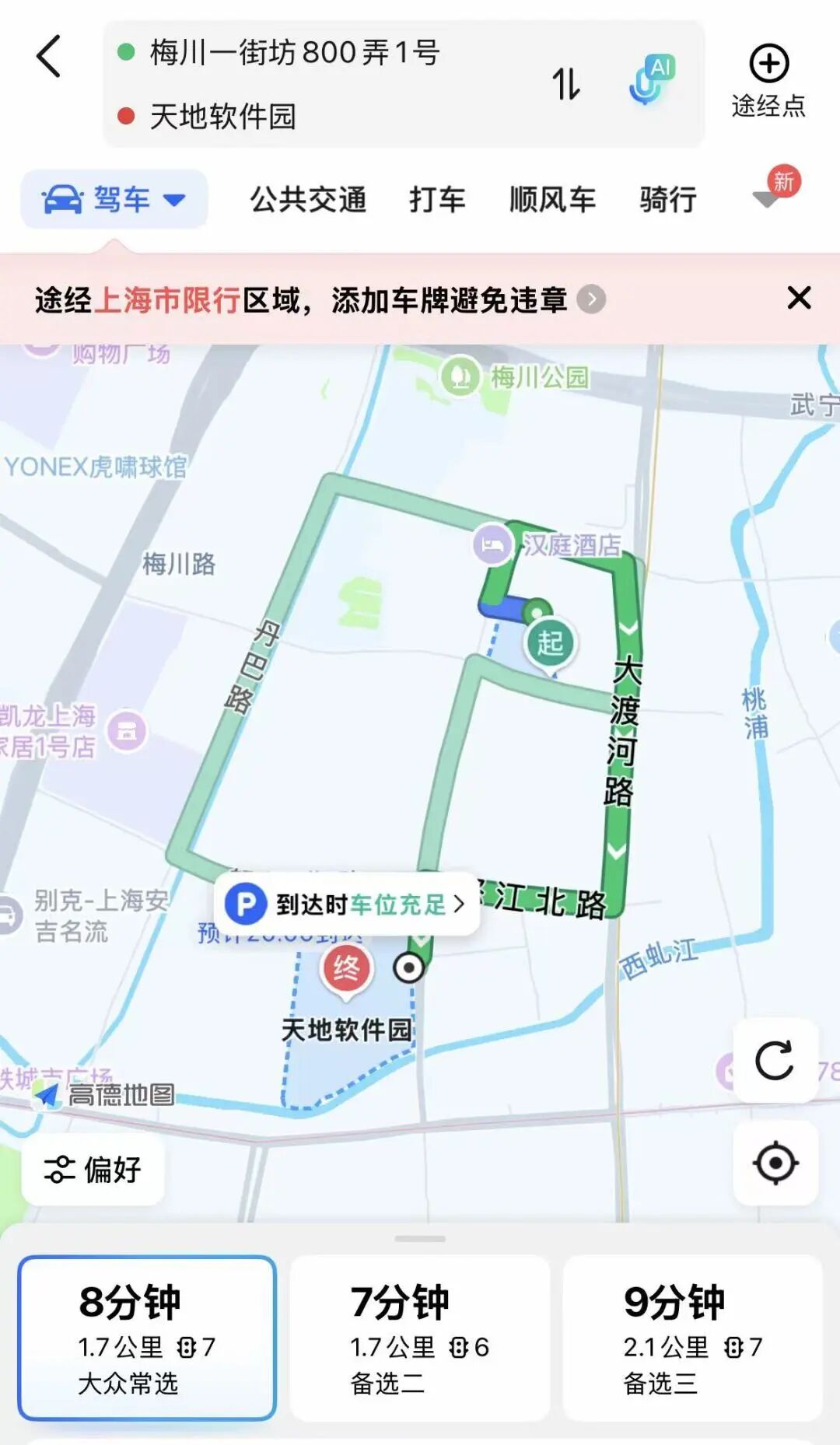840x1445 pixels.
Task: Dismiss the traffic restriction banner
Action: [x=799, y=298]
